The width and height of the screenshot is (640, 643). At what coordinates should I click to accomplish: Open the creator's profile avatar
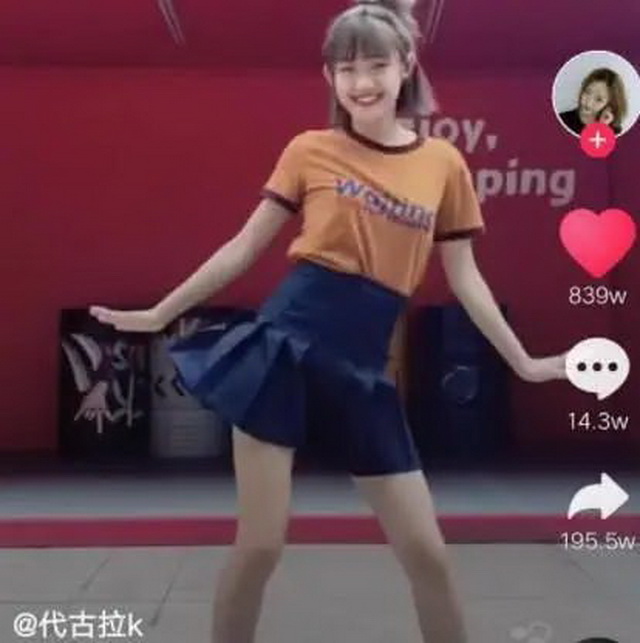[596, 92]
